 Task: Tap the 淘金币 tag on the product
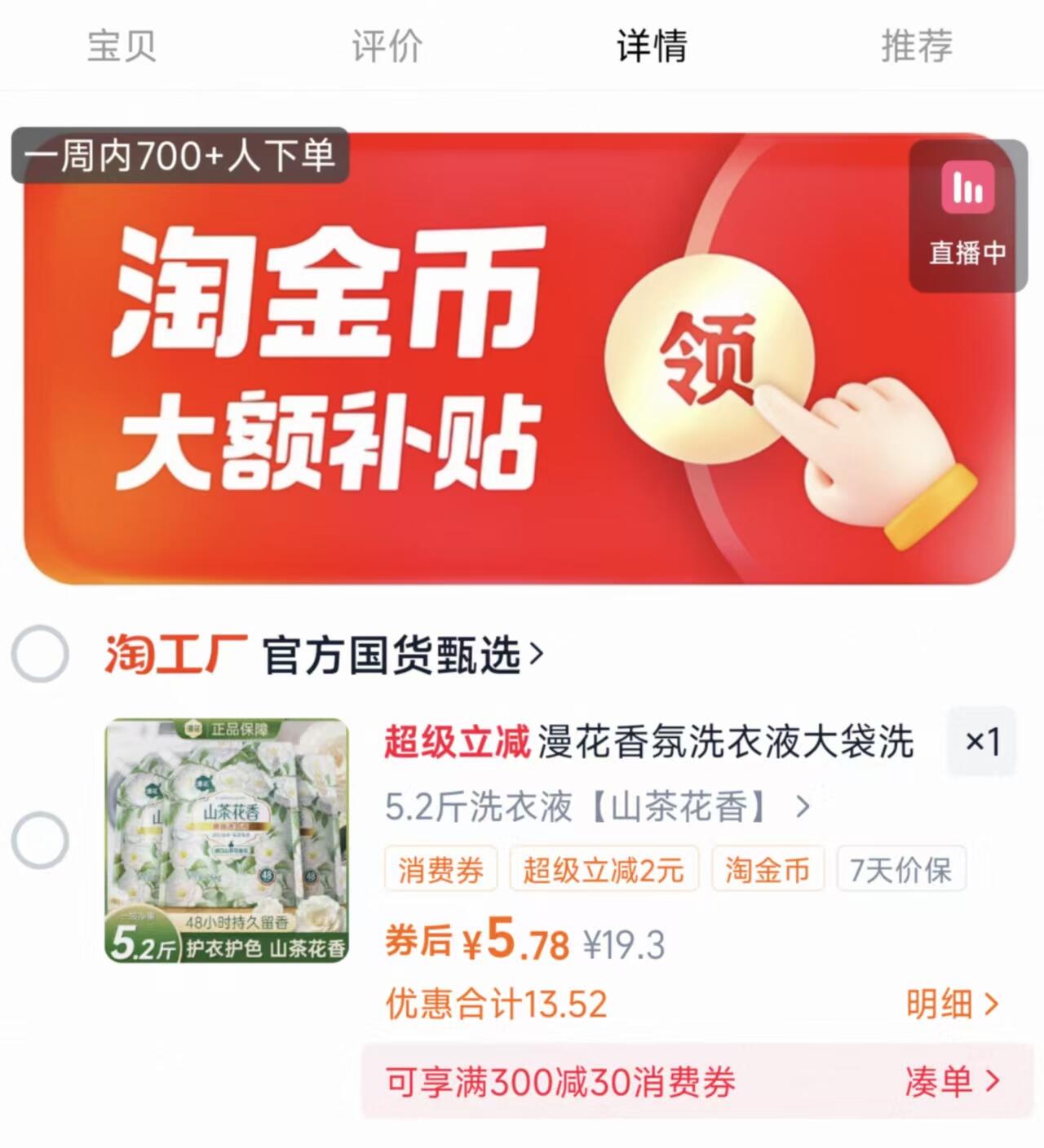(x=768, y=871)
